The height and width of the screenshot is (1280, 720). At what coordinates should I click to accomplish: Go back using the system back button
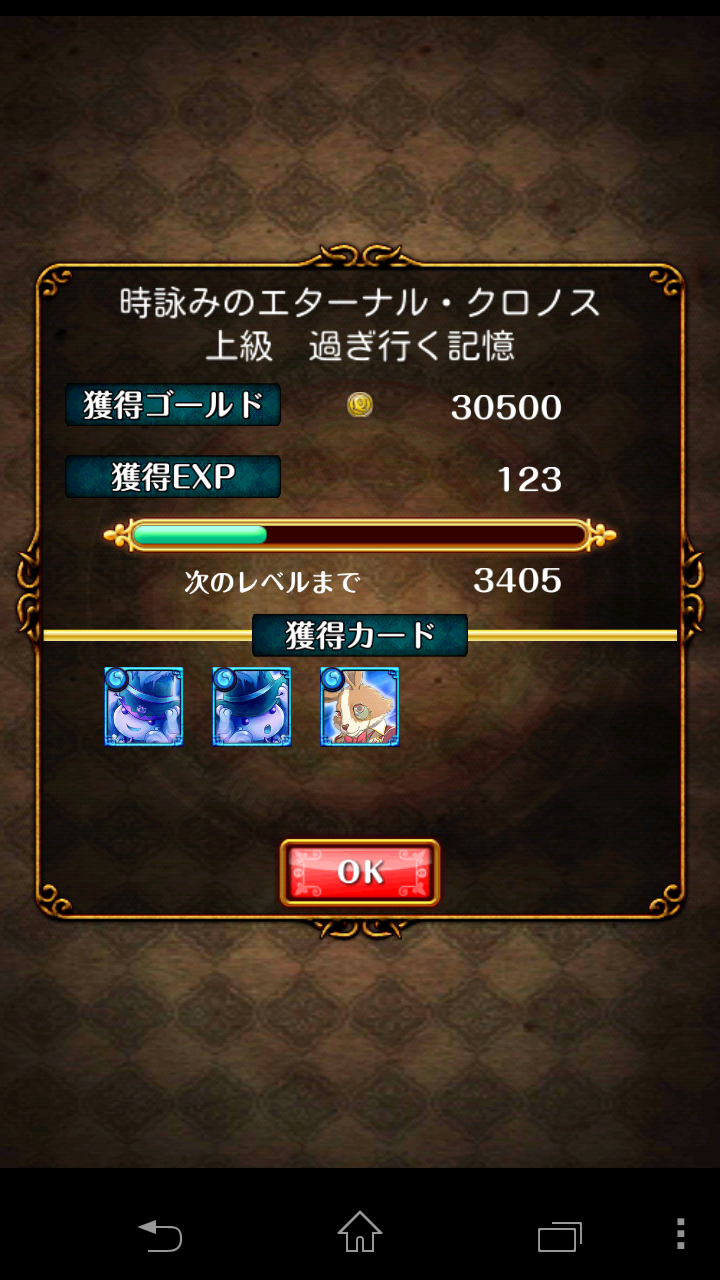[160, 1236]
